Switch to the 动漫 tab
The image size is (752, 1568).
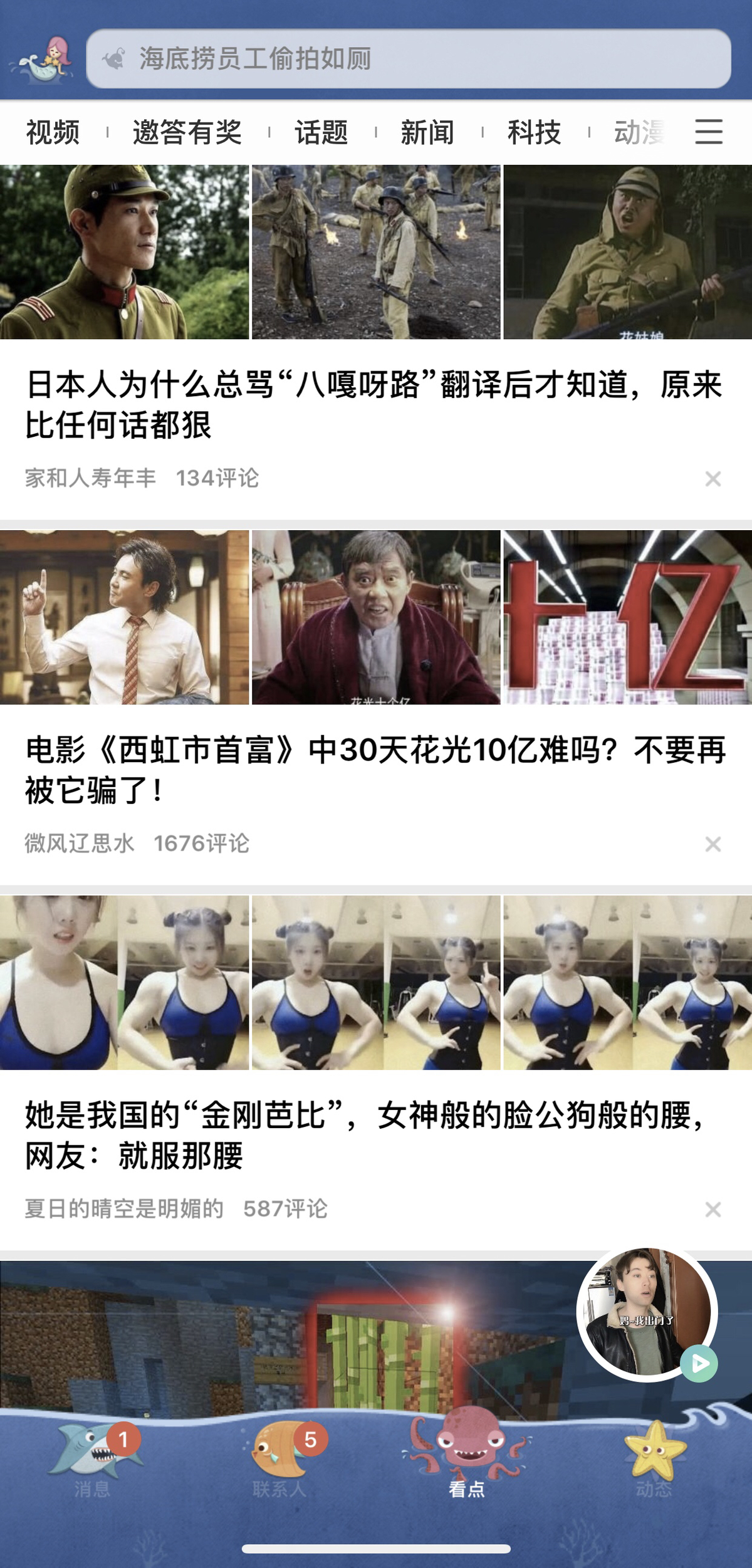click(639, 132)
